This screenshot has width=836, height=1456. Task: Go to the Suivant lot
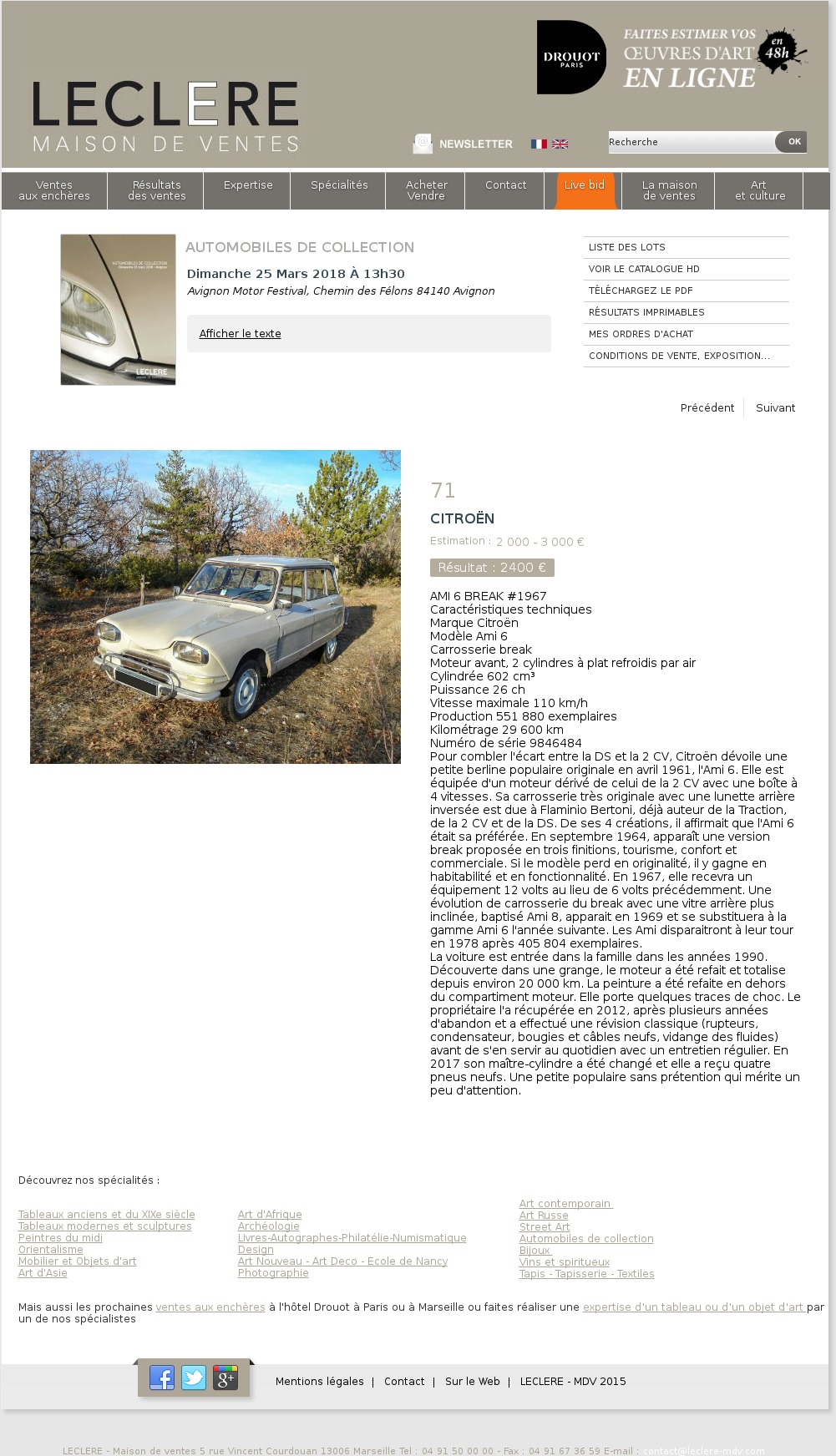click(775, 407)
